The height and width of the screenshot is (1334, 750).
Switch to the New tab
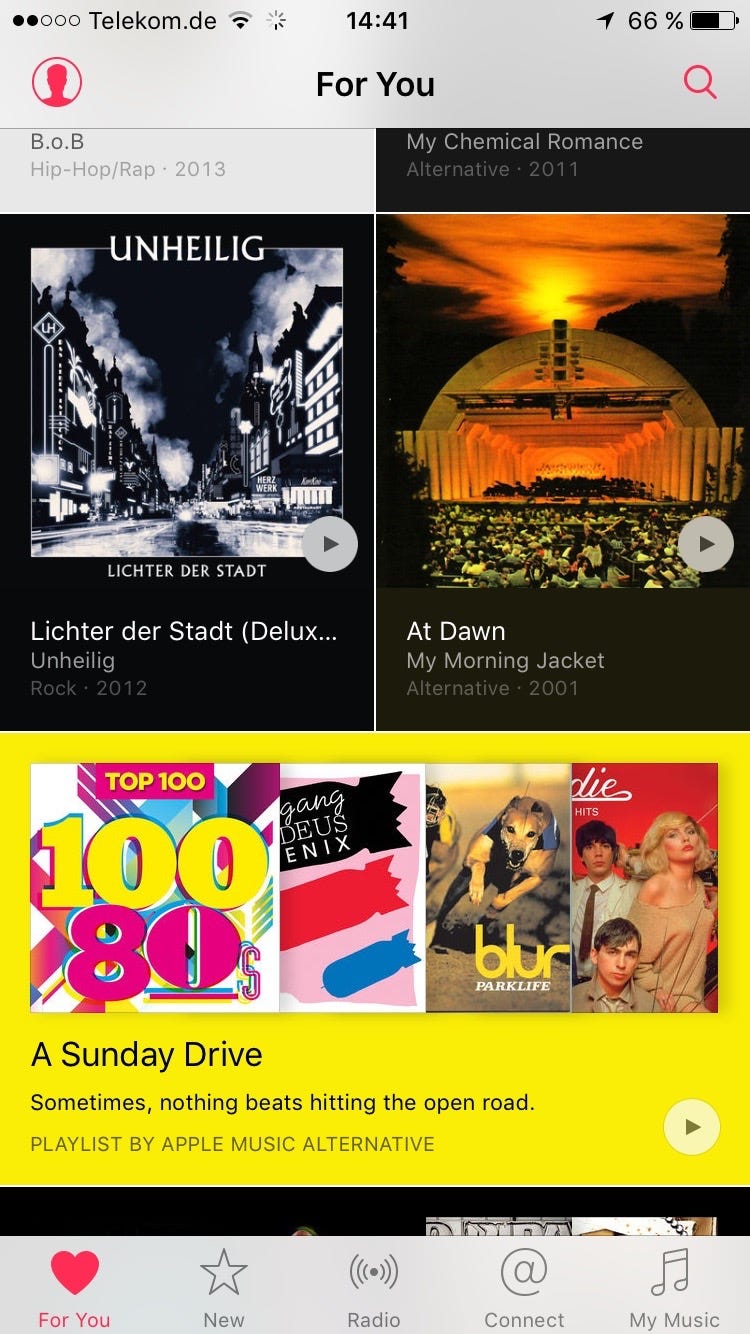[224, 1290]
